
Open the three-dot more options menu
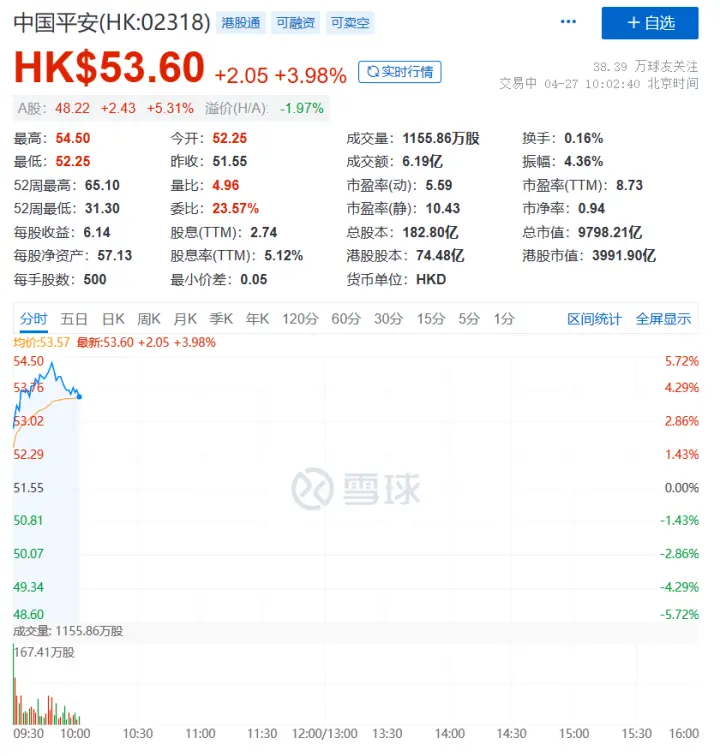[568, 22]
